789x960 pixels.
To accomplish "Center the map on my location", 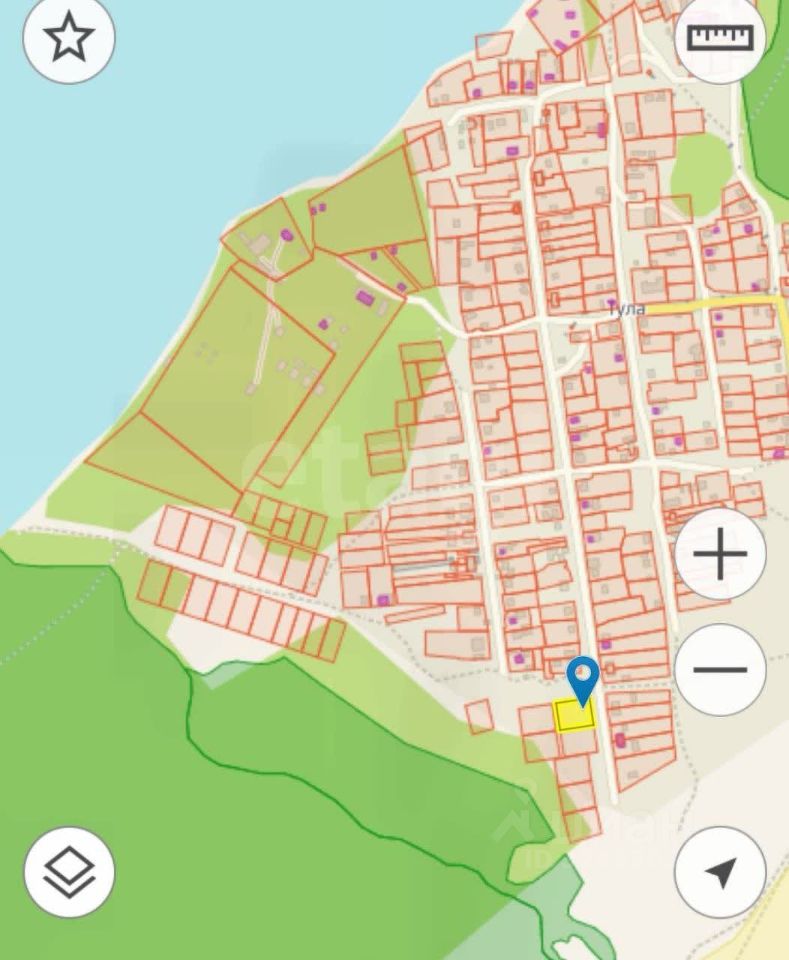I will coord(720,872).
